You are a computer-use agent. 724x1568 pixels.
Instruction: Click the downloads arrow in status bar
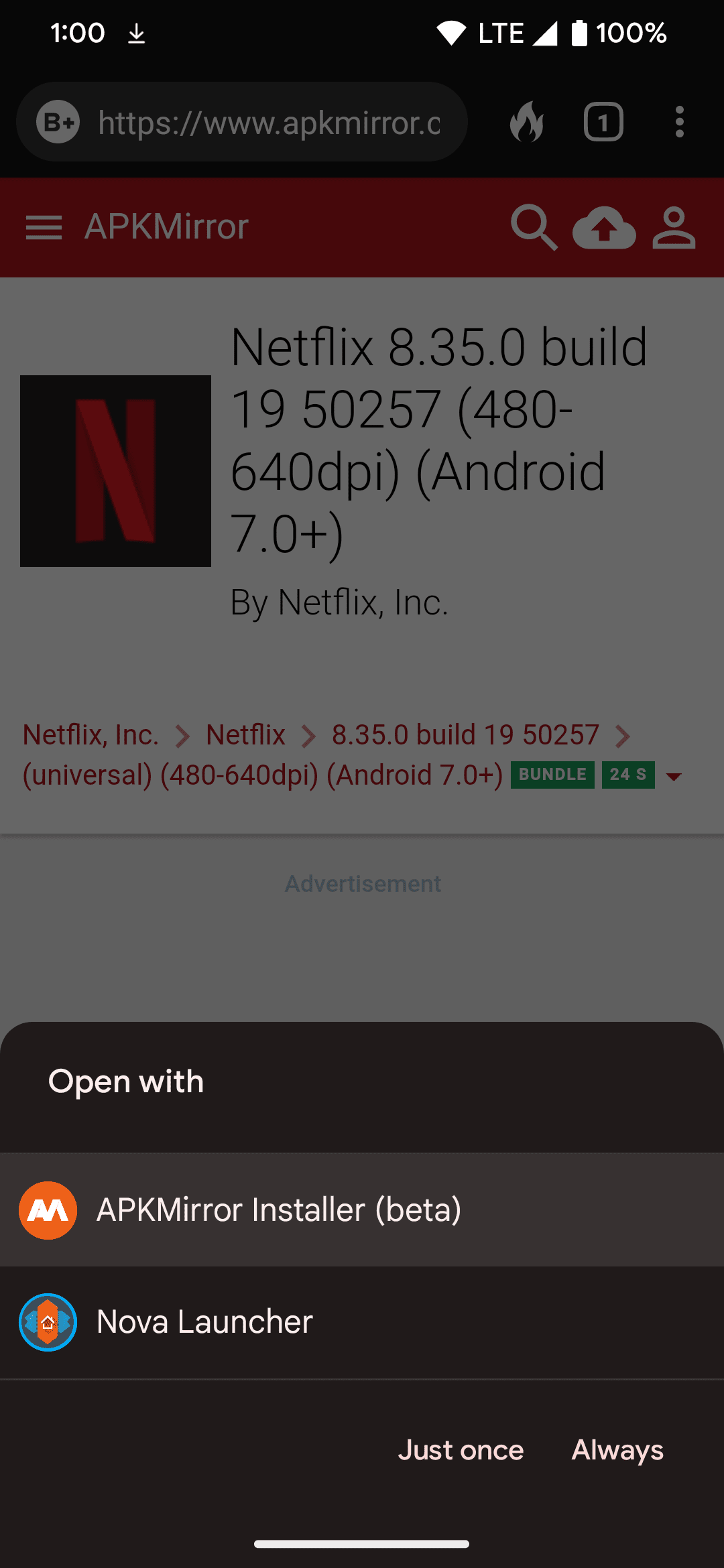point(135,33)
